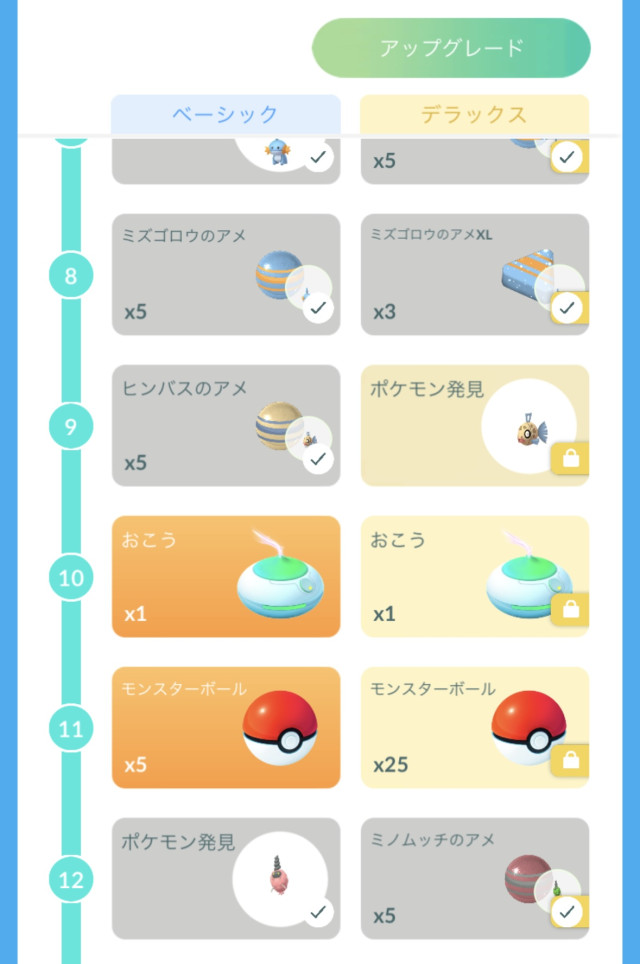The height and width of the screenshot is (964, 640).
Task: View the claimed ミノムッチのアメ reward
Action: [474, 879]
